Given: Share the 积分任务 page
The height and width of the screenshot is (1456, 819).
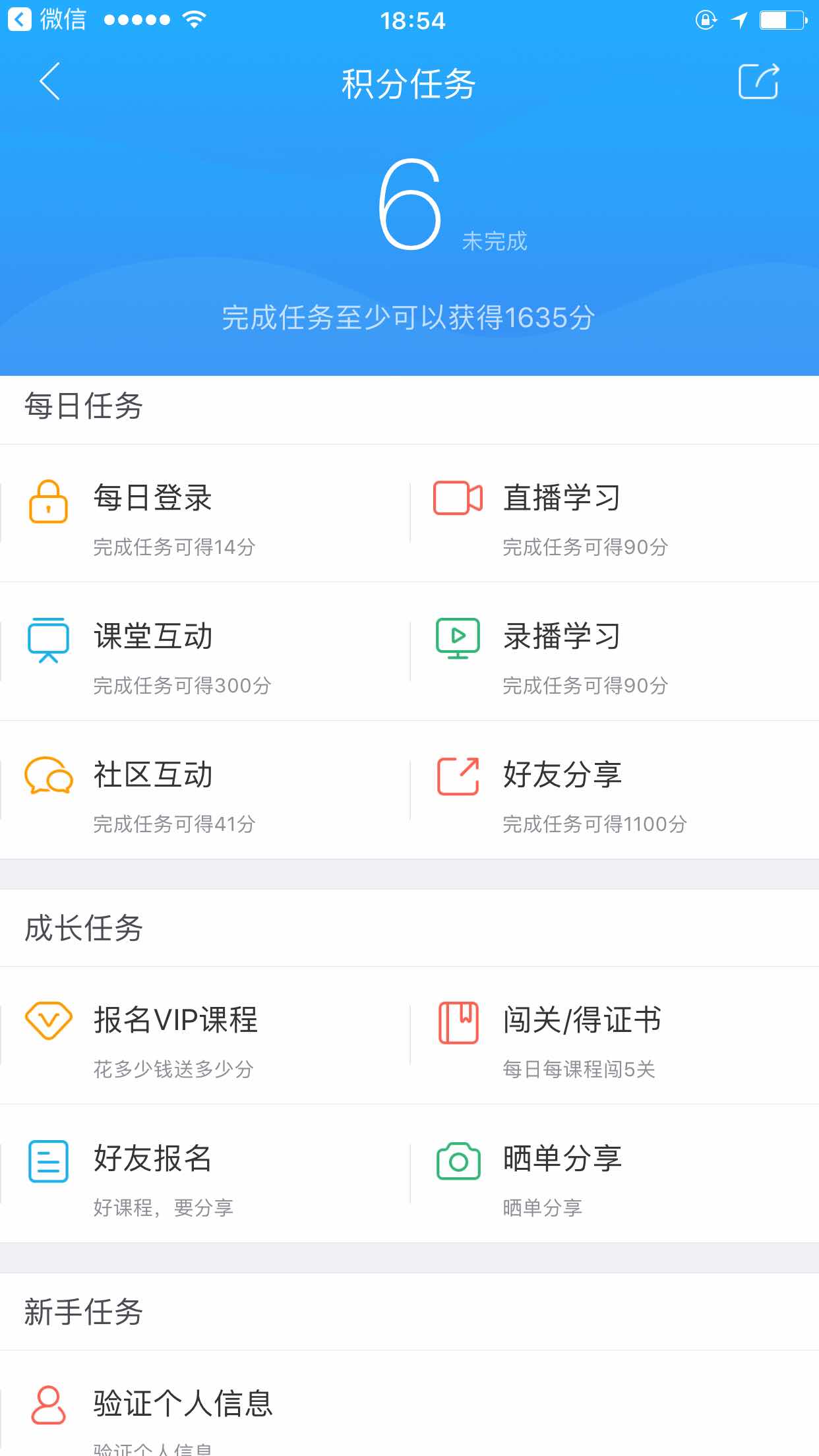Looking at the screenshot, I should click(x=758, y=82).
